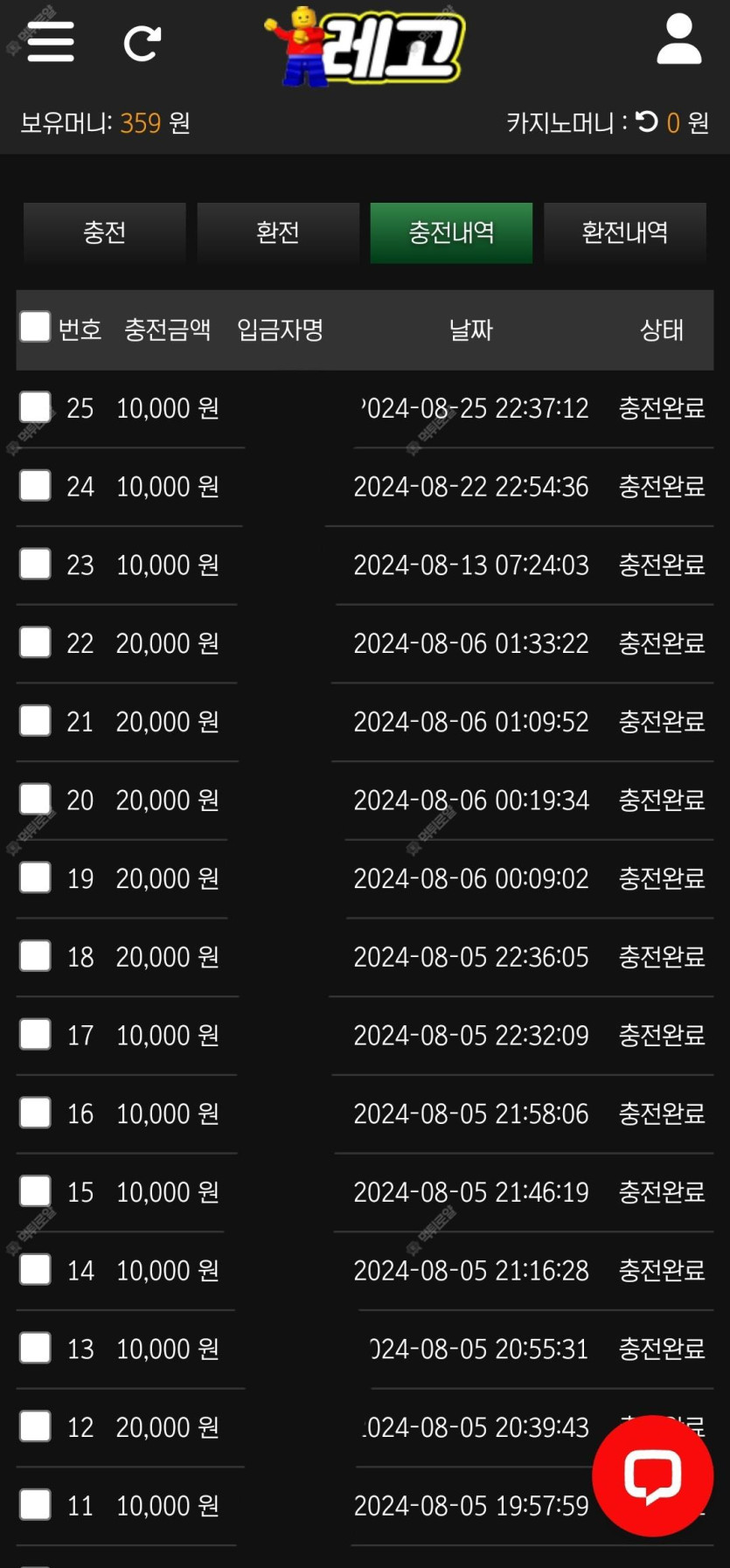Viewport: 730px width, 1568px height.
Task: Mark the checkbox for entry 22
Action: coord(35,642)
